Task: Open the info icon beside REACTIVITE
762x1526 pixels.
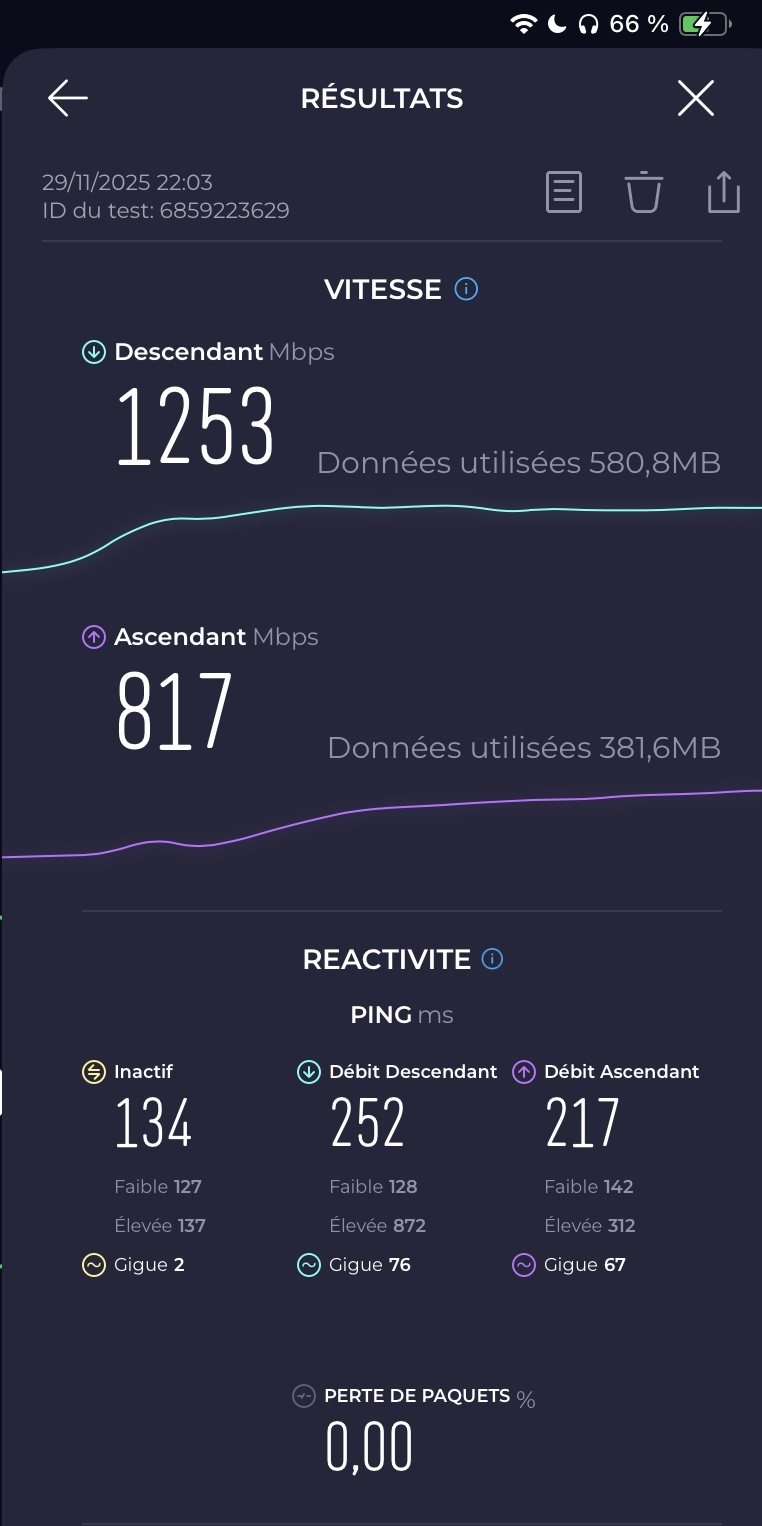Action: 492,959
